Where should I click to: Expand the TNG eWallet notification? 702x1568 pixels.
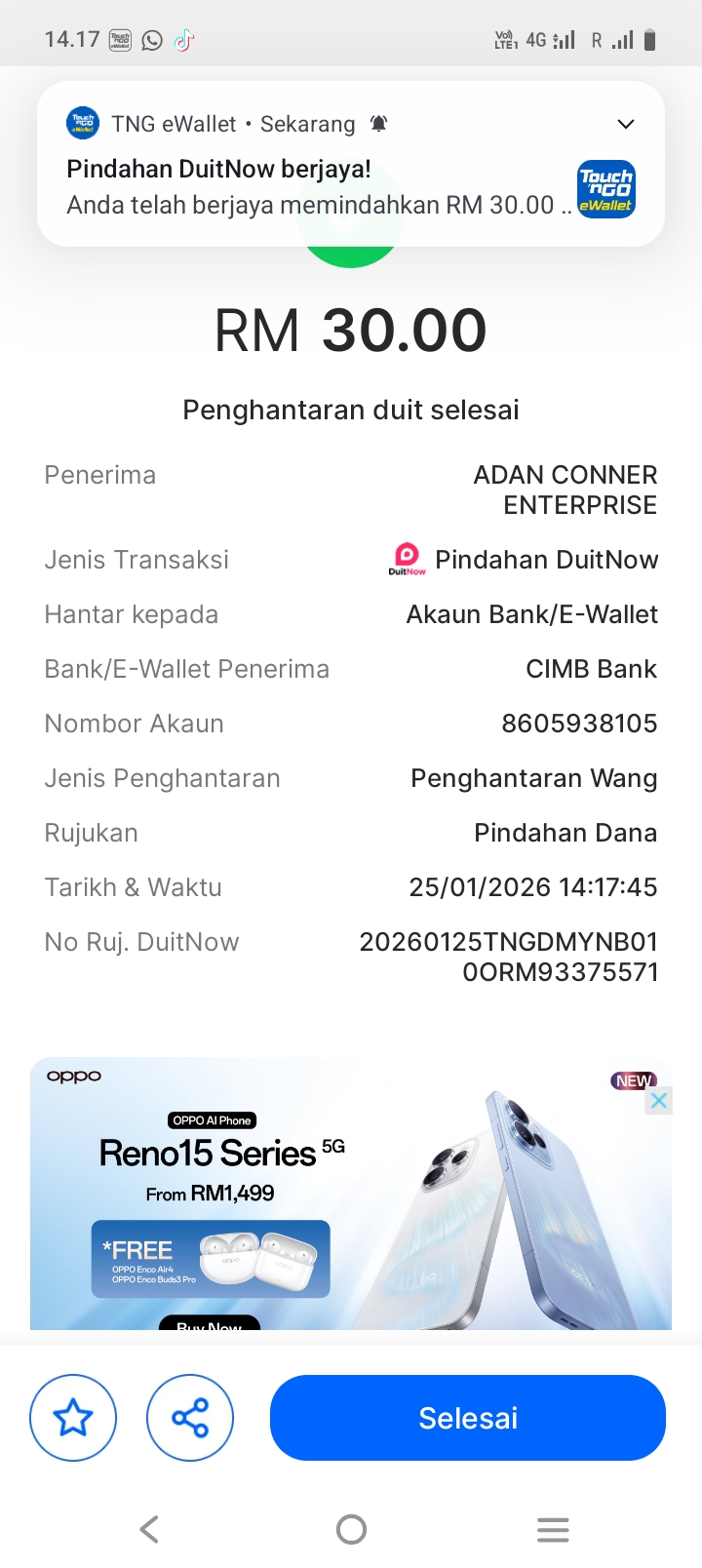click(626, 124)
